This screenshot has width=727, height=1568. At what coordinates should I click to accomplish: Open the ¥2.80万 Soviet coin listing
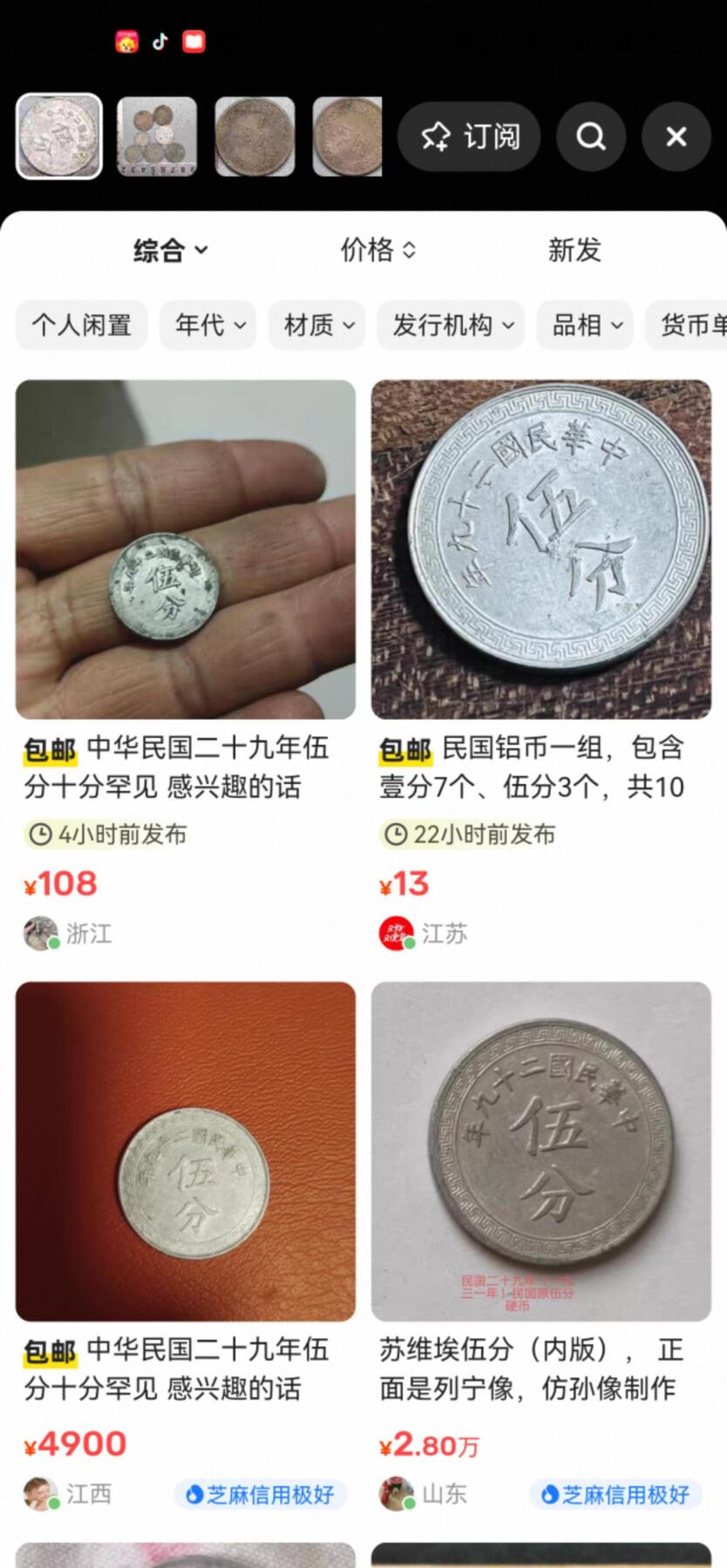click(541, 1150)
